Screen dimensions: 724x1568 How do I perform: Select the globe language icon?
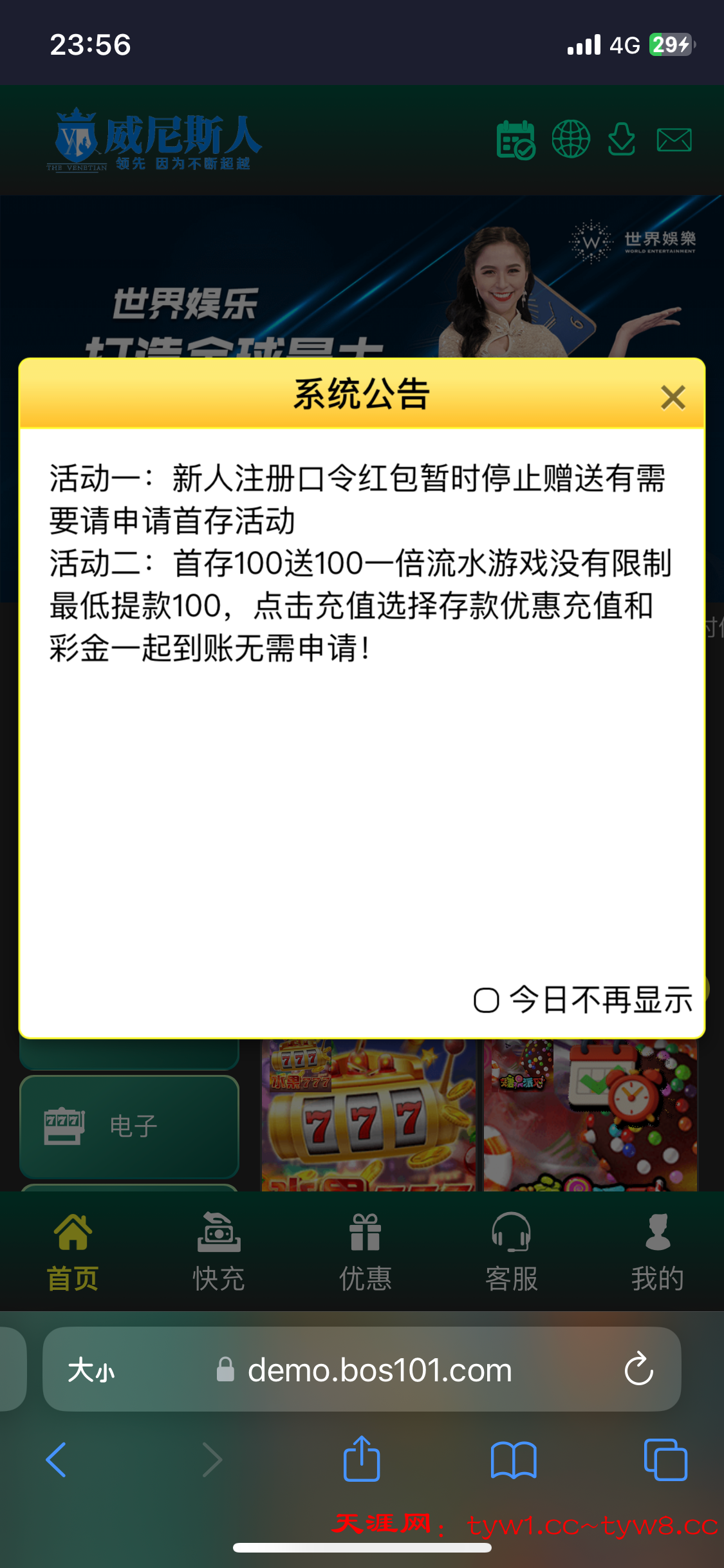point(570,140)
